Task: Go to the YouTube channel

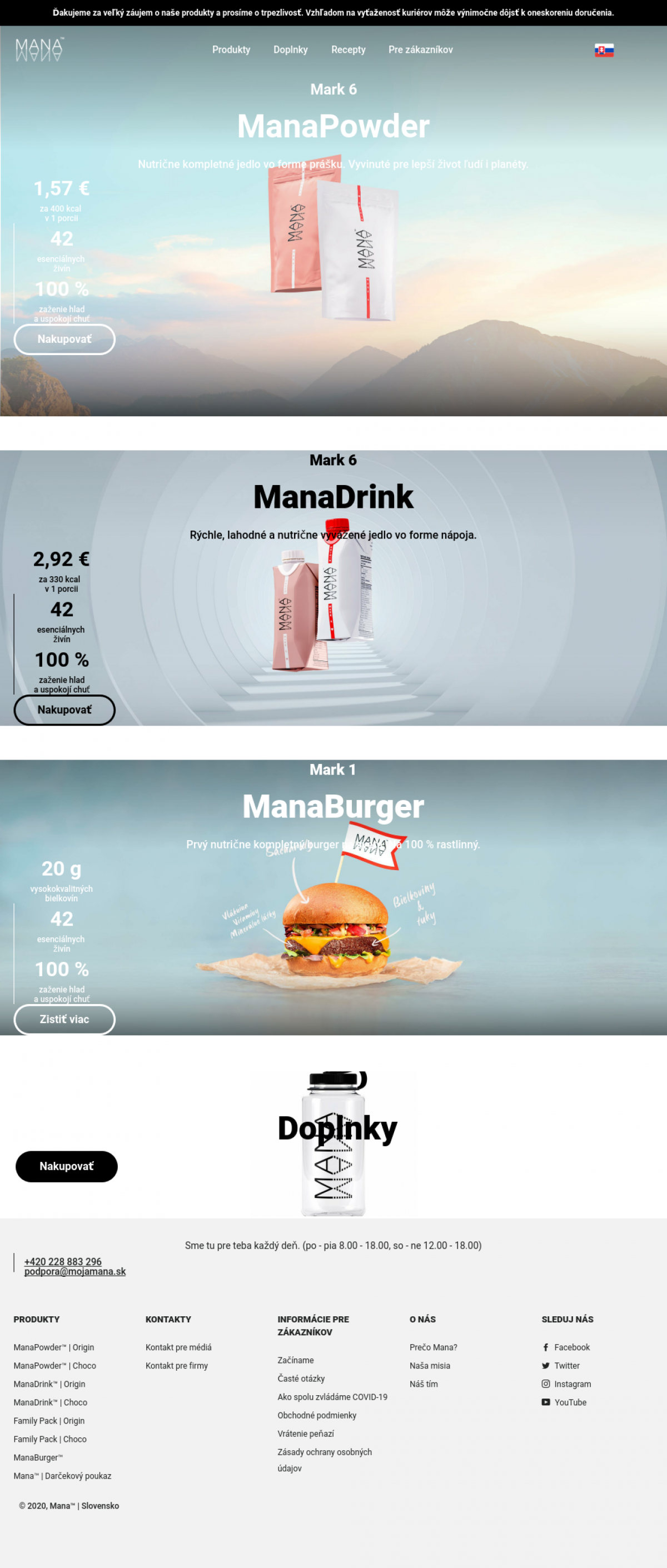Action: (x=570, y=1402)
